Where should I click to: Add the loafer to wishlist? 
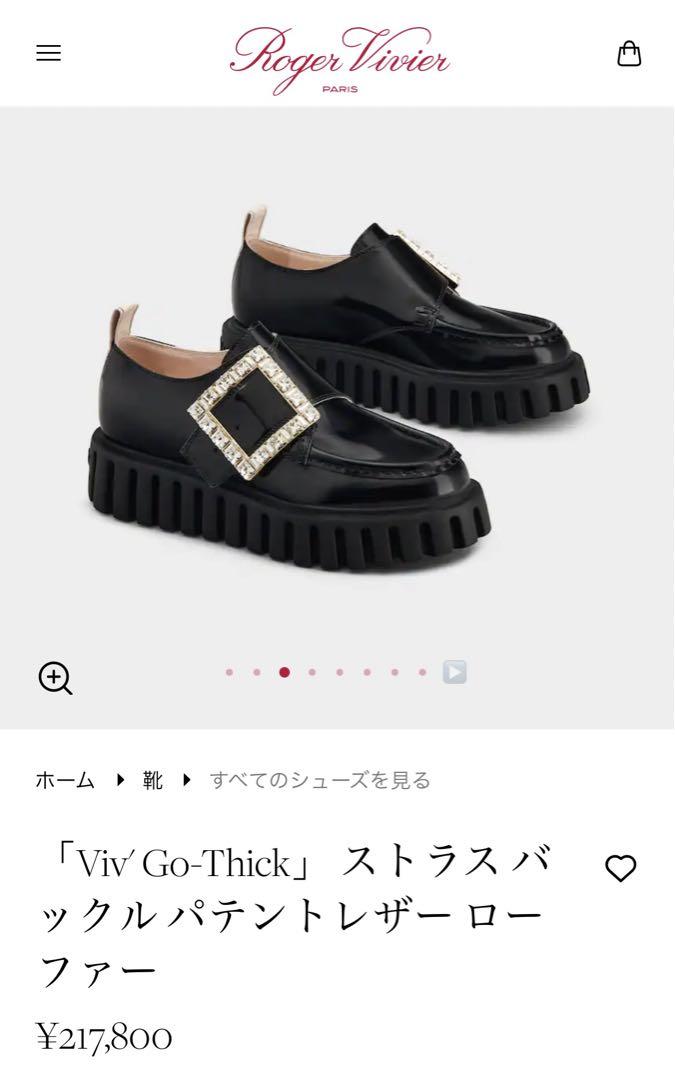[x=621, y=868]
